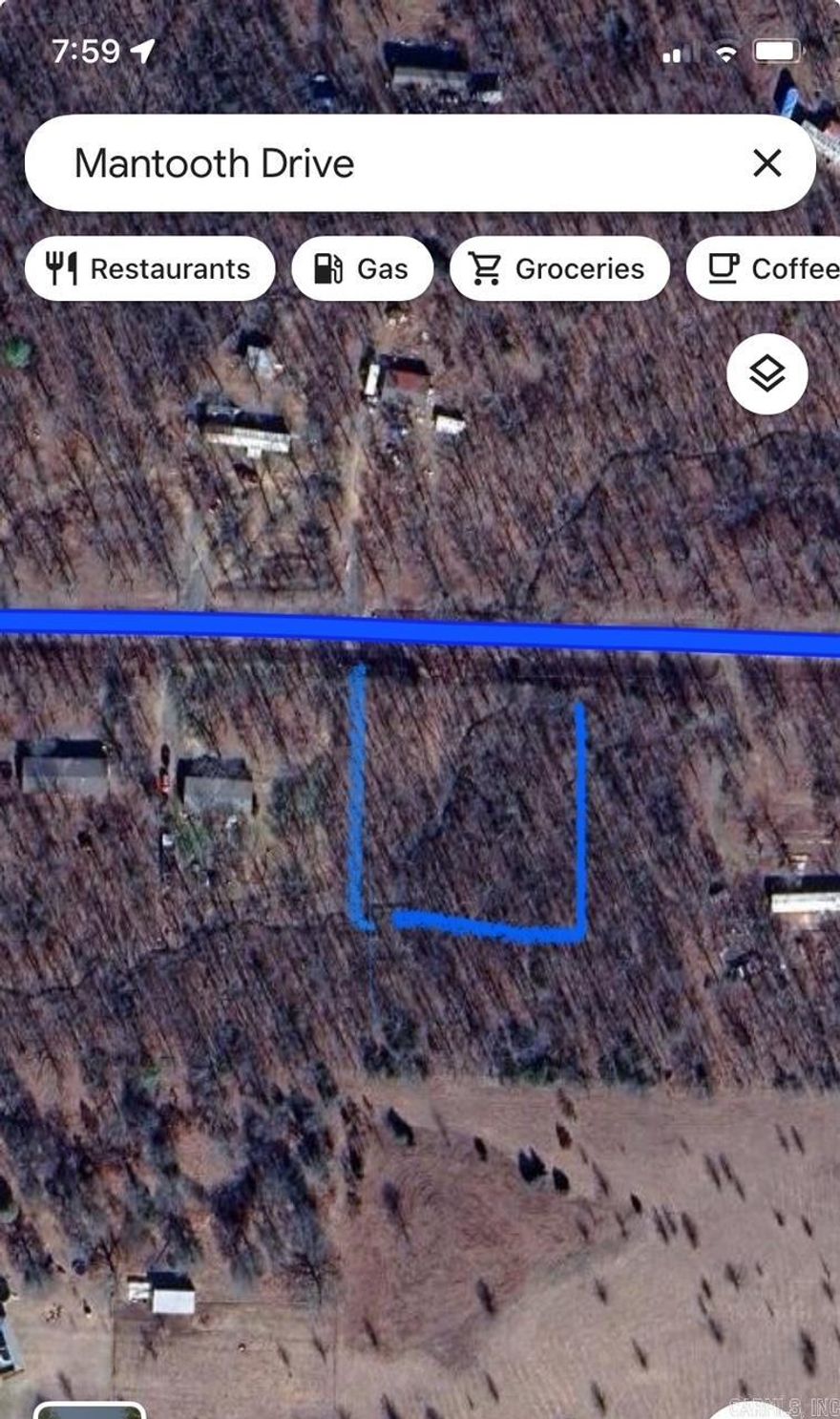Viewport: 840px width, 1419px height.
Task: Enable the Groceries filter chip
Action: tap(560, 268)
